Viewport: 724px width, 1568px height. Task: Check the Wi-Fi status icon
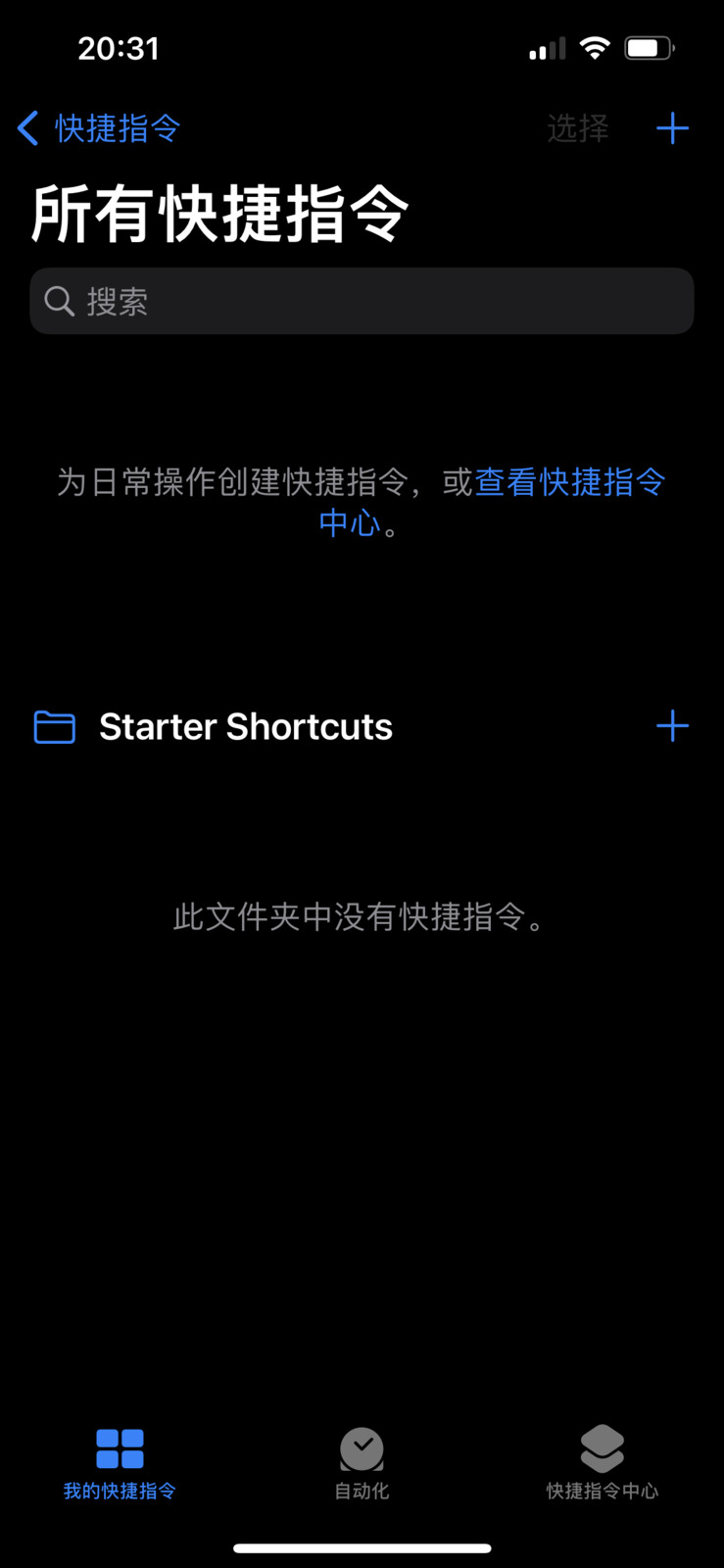[x=595, y=47]
